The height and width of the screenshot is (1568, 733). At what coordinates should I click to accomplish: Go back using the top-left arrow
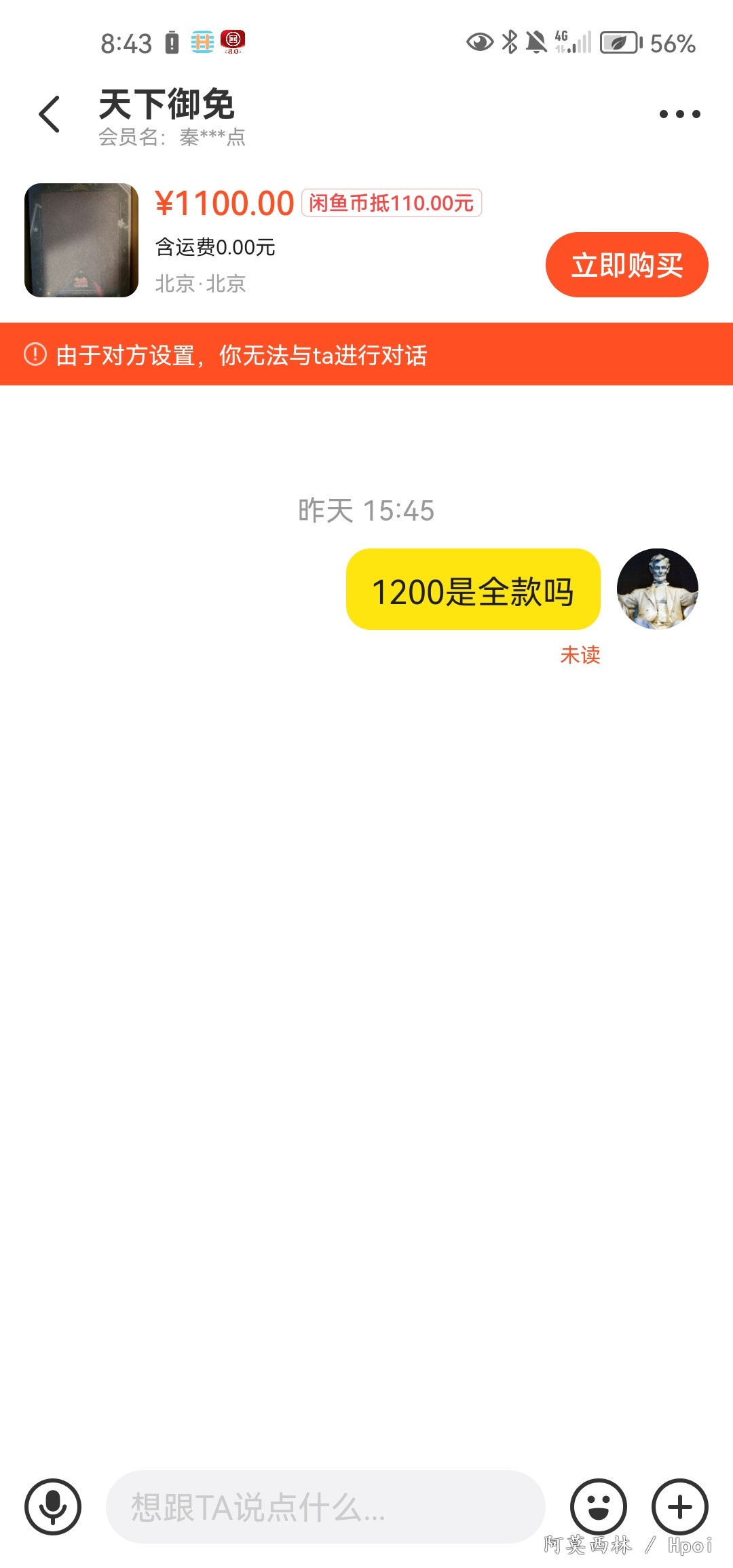point(50,114)
